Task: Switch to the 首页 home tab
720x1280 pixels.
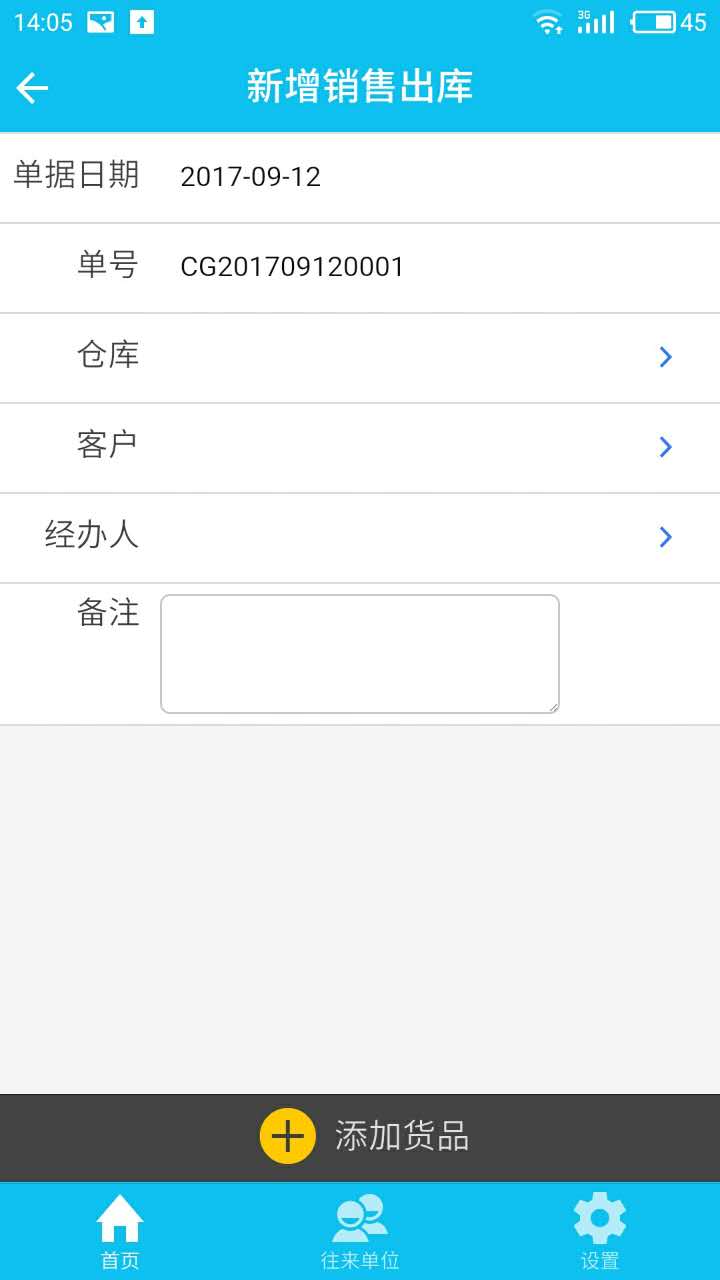Action: (x=120, y=1232)
